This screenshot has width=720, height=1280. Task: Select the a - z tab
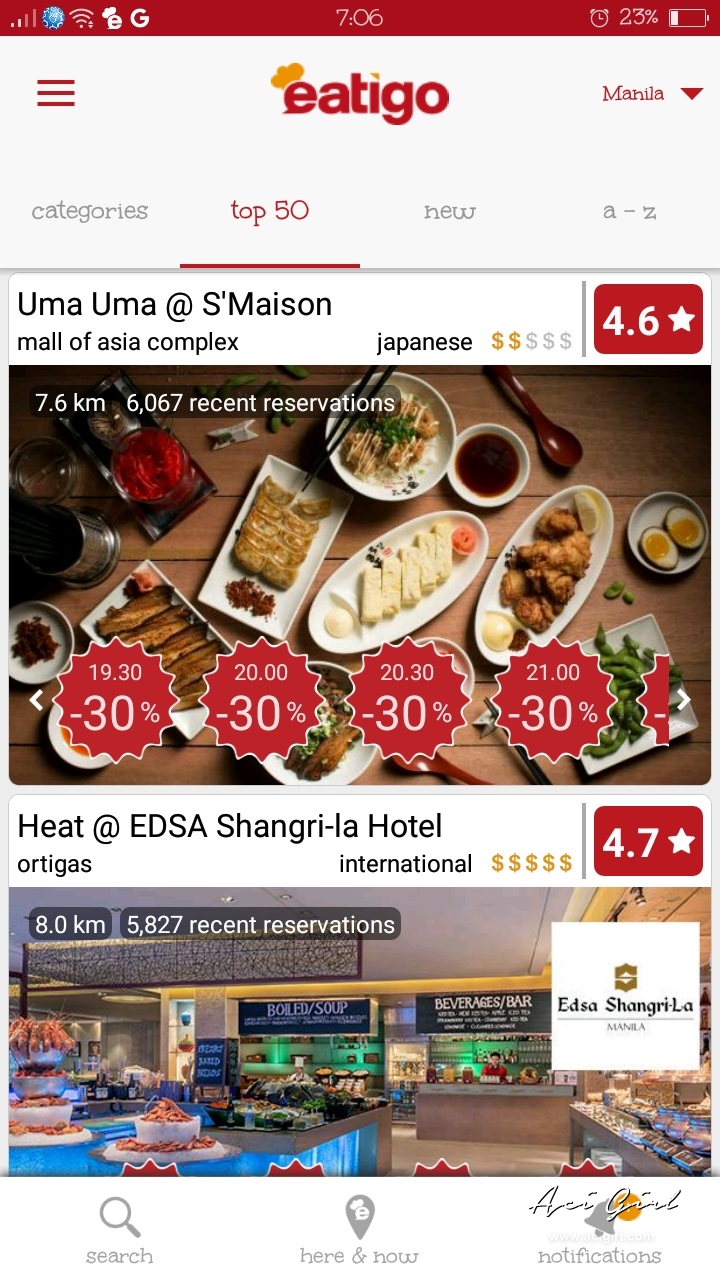[629, 212]
